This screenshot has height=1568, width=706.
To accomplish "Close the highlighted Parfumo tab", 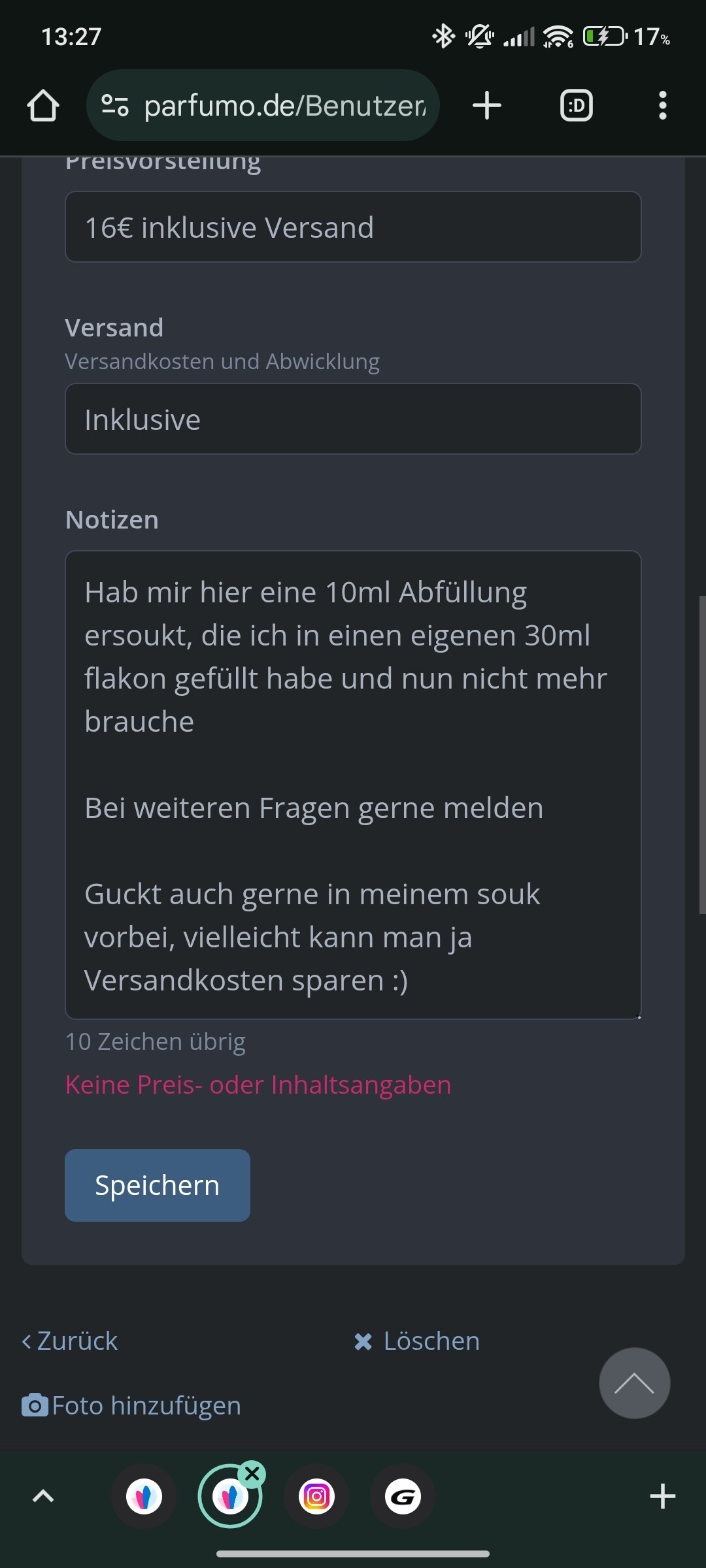I will [x=252, y=1474].
